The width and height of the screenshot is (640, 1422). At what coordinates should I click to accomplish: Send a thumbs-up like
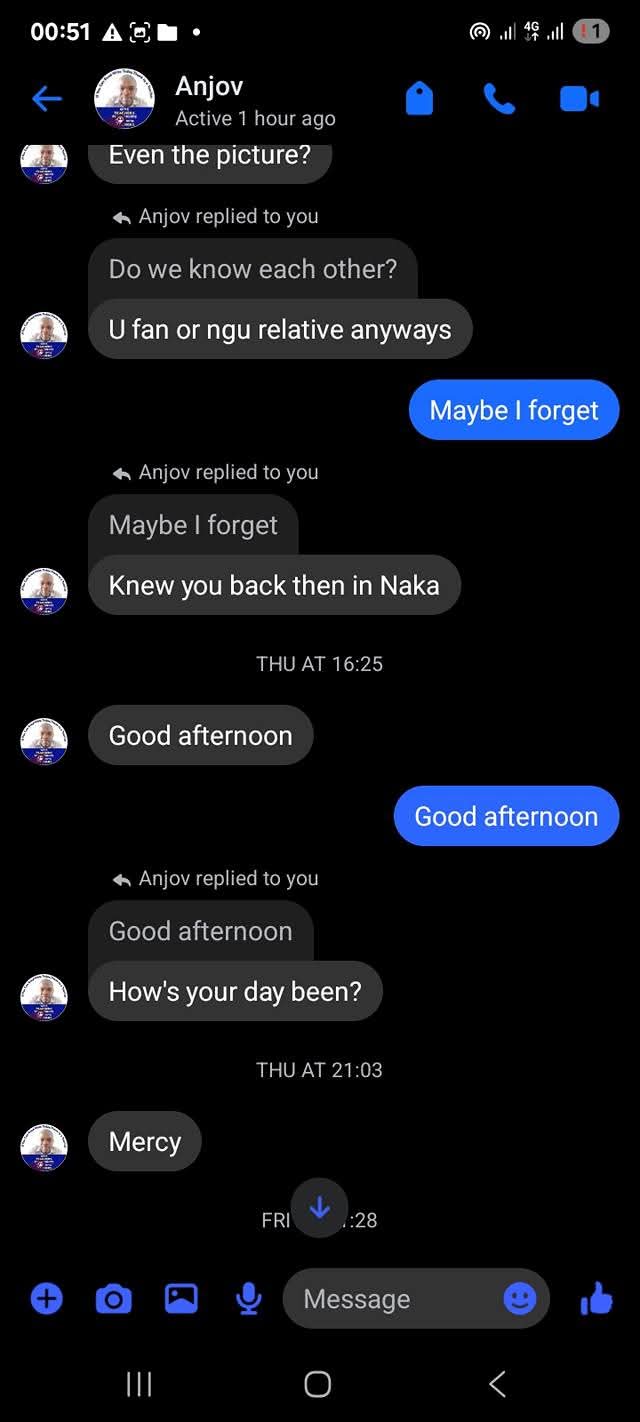coord(596,1298)
